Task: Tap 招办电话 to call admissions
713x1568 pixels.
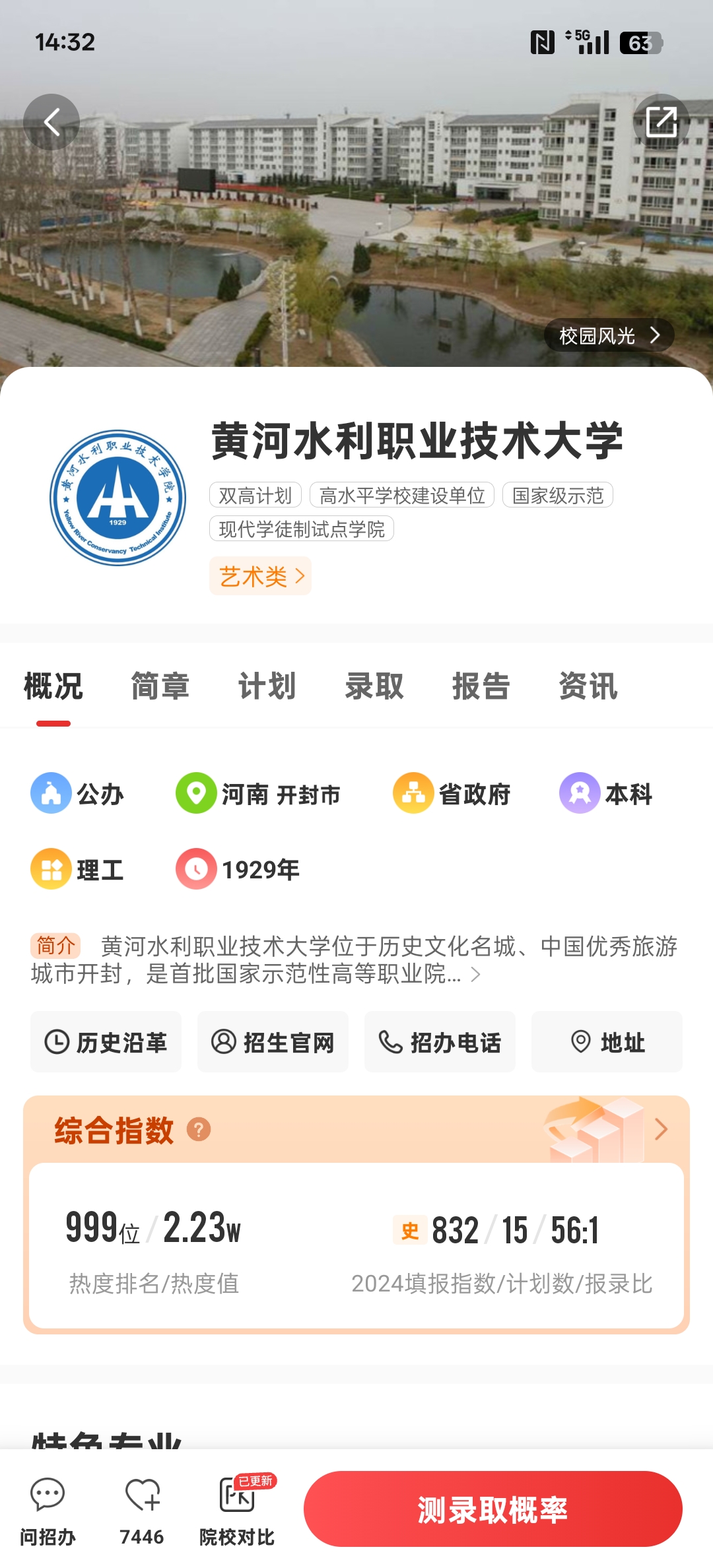Action: [440, 1042]
